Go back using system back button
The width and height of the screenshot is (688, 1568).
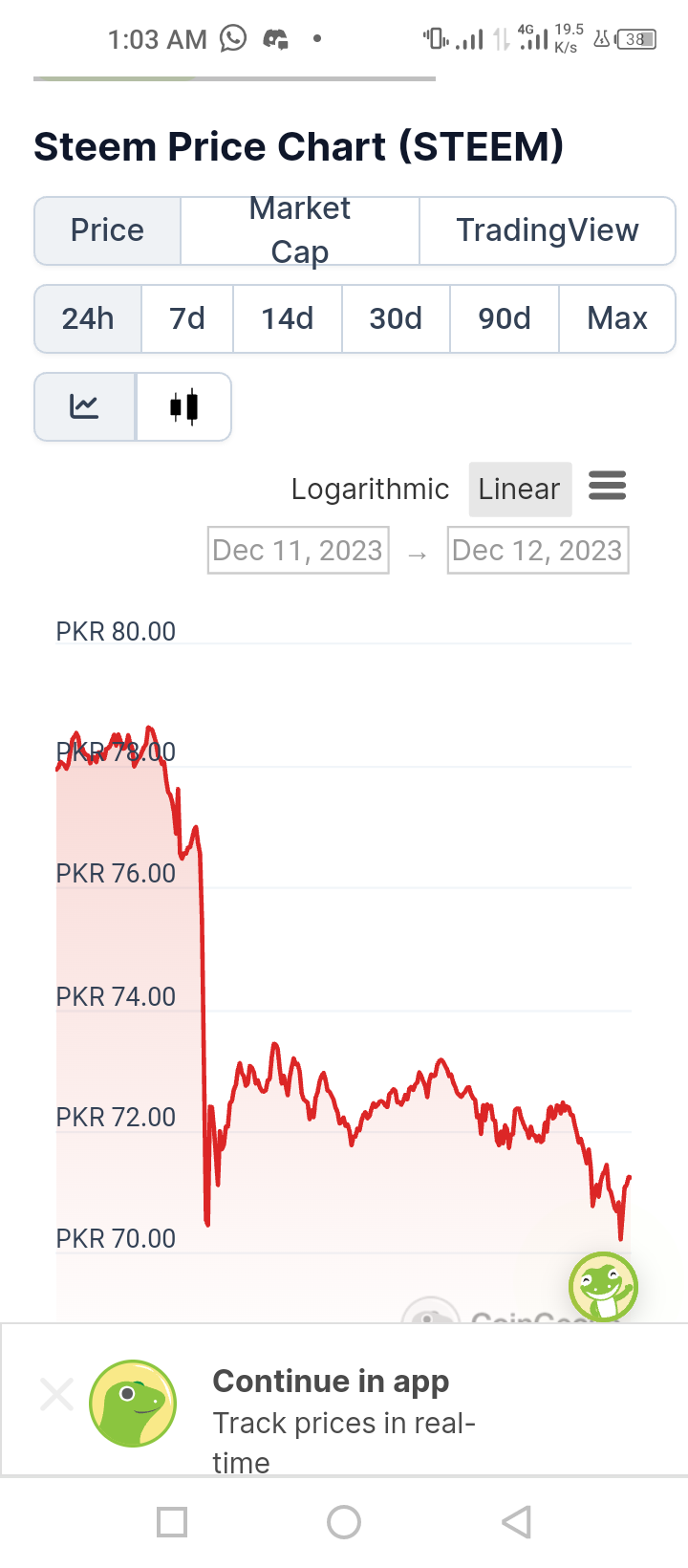516,1521
